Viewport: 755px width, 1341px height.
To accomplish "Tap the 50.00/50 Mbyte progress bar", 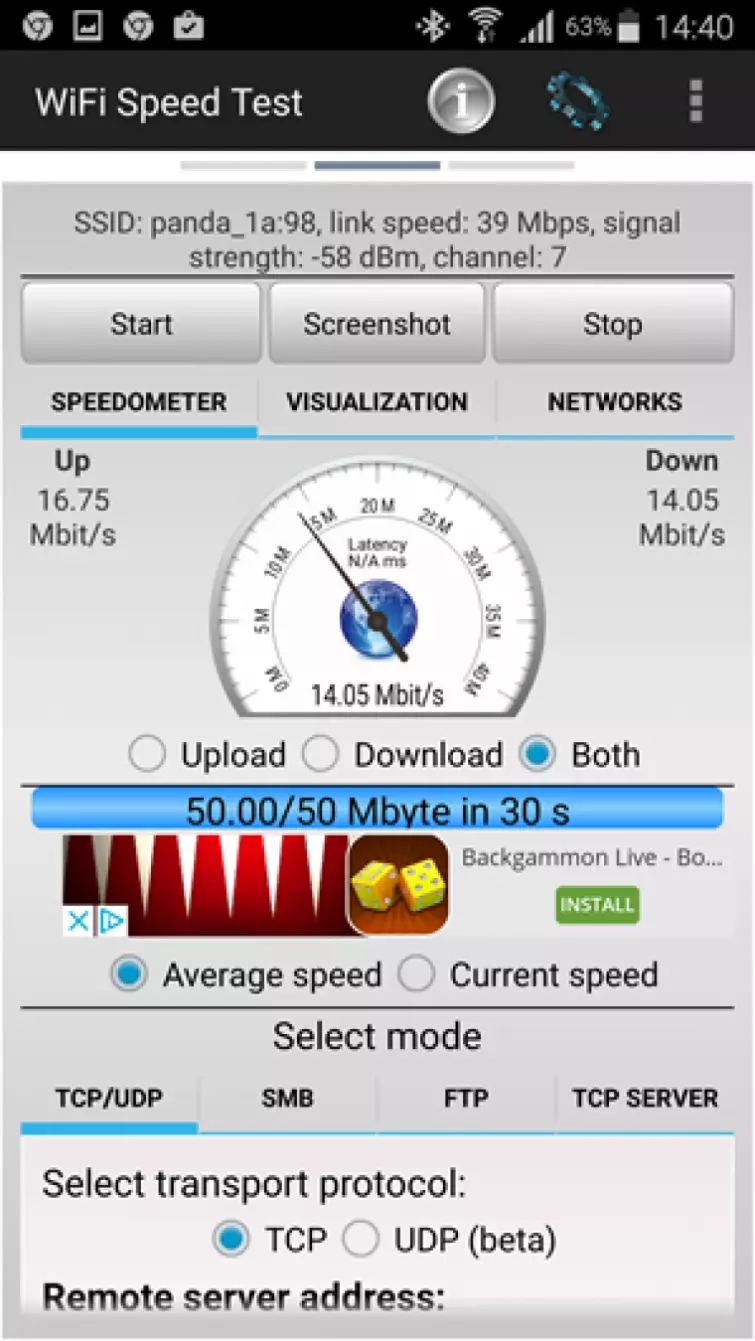I will tap(377, 810).
